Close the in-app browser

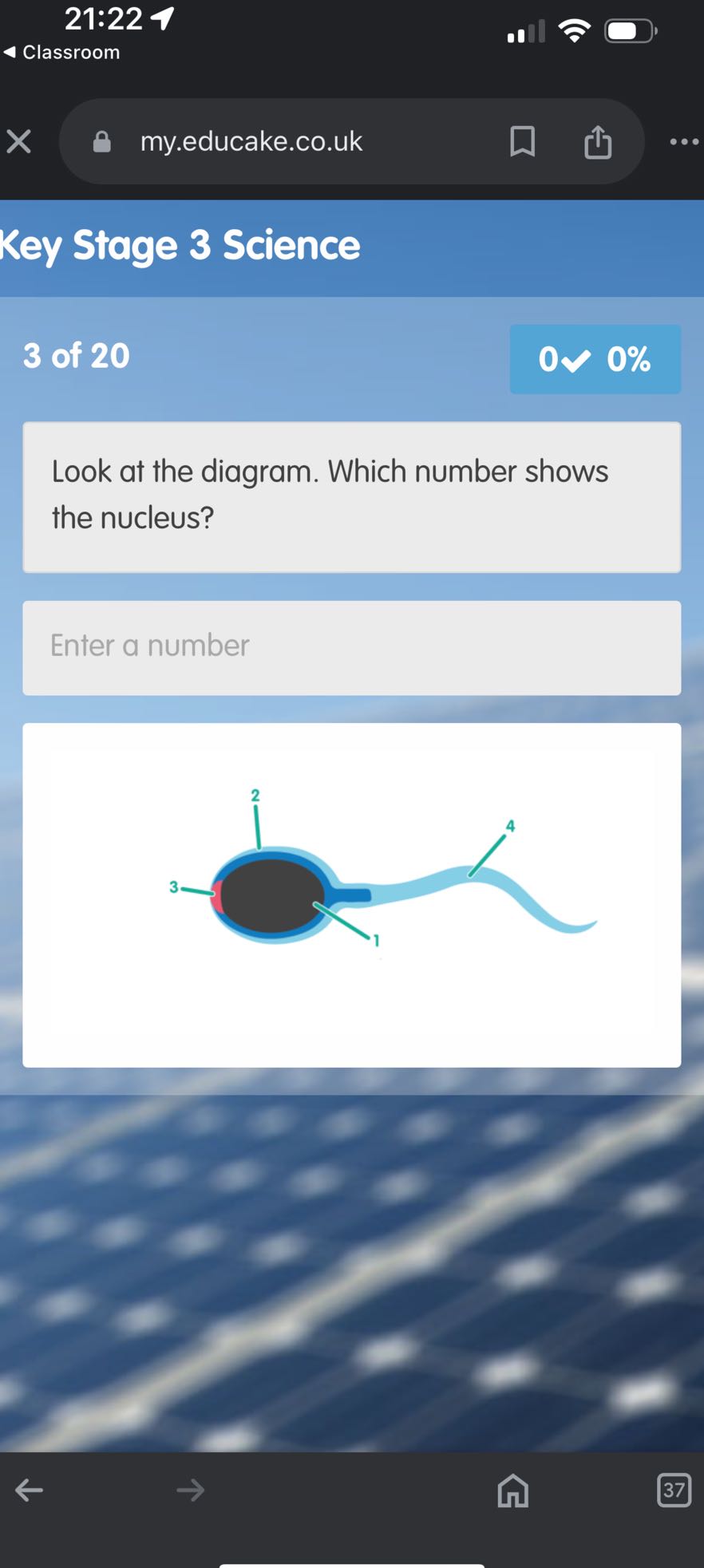pyautogui.click(x=19, y=142)
